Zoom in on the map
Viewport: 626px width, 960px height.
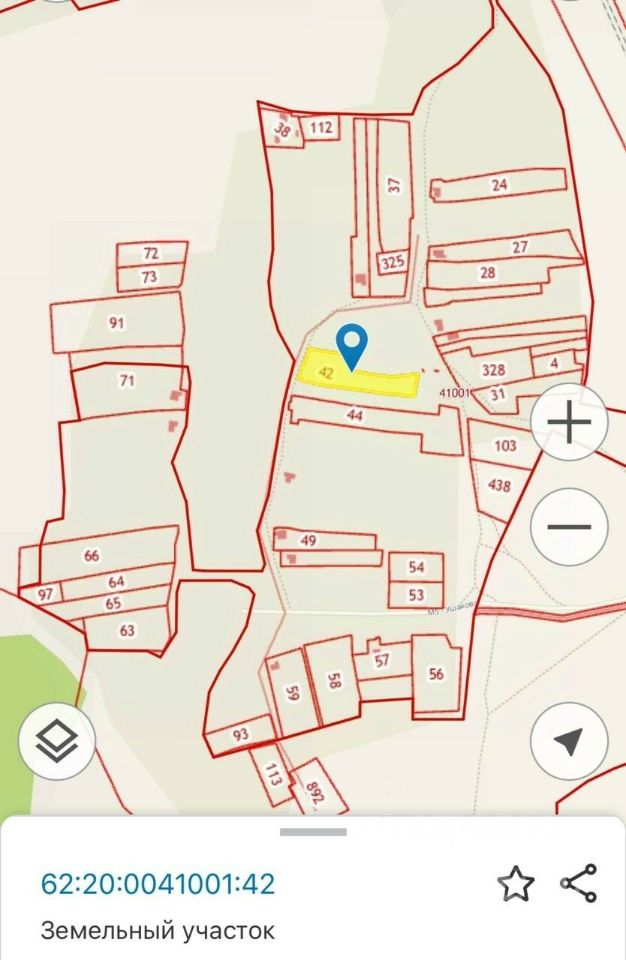tap(569, 423)
